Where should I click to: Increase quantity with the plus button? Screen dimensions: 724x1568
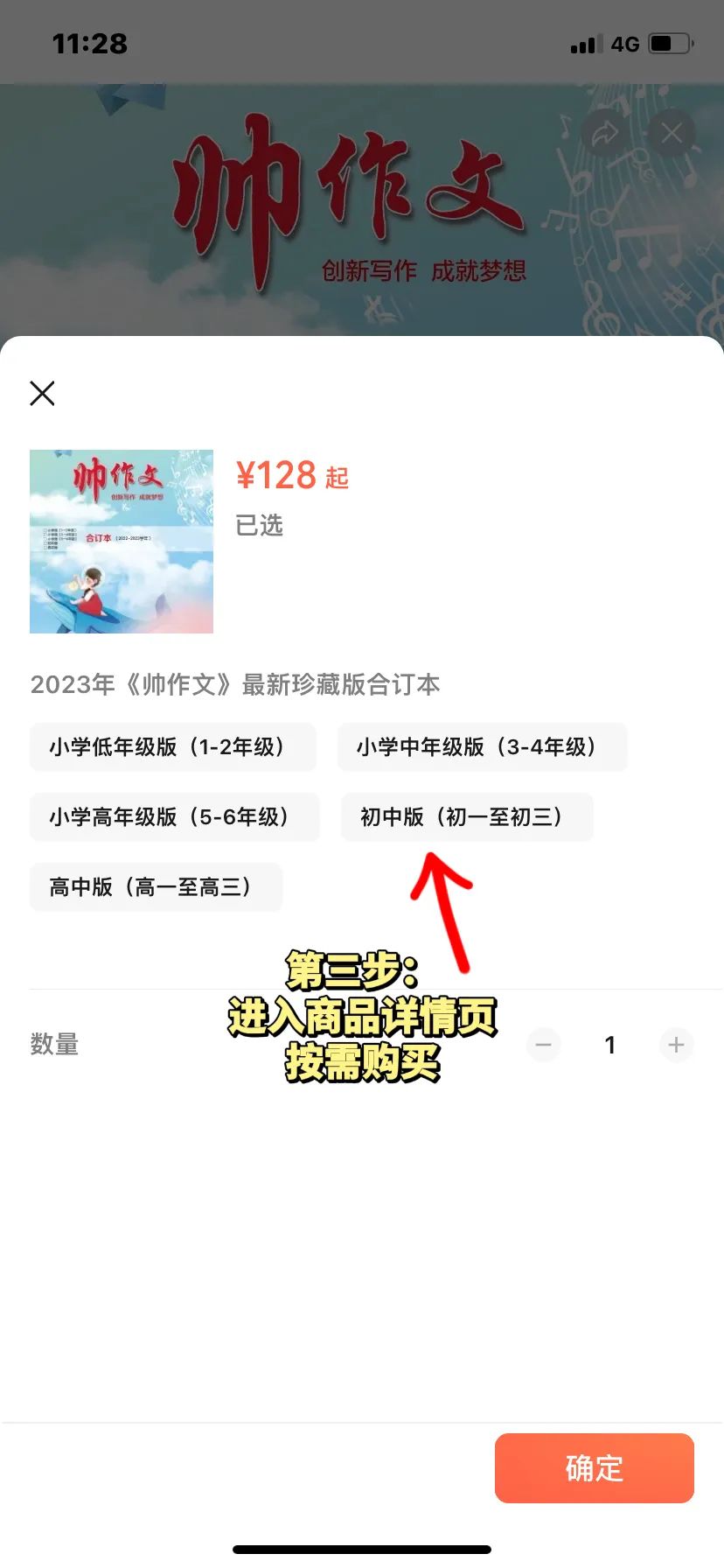pos(676,1045)
